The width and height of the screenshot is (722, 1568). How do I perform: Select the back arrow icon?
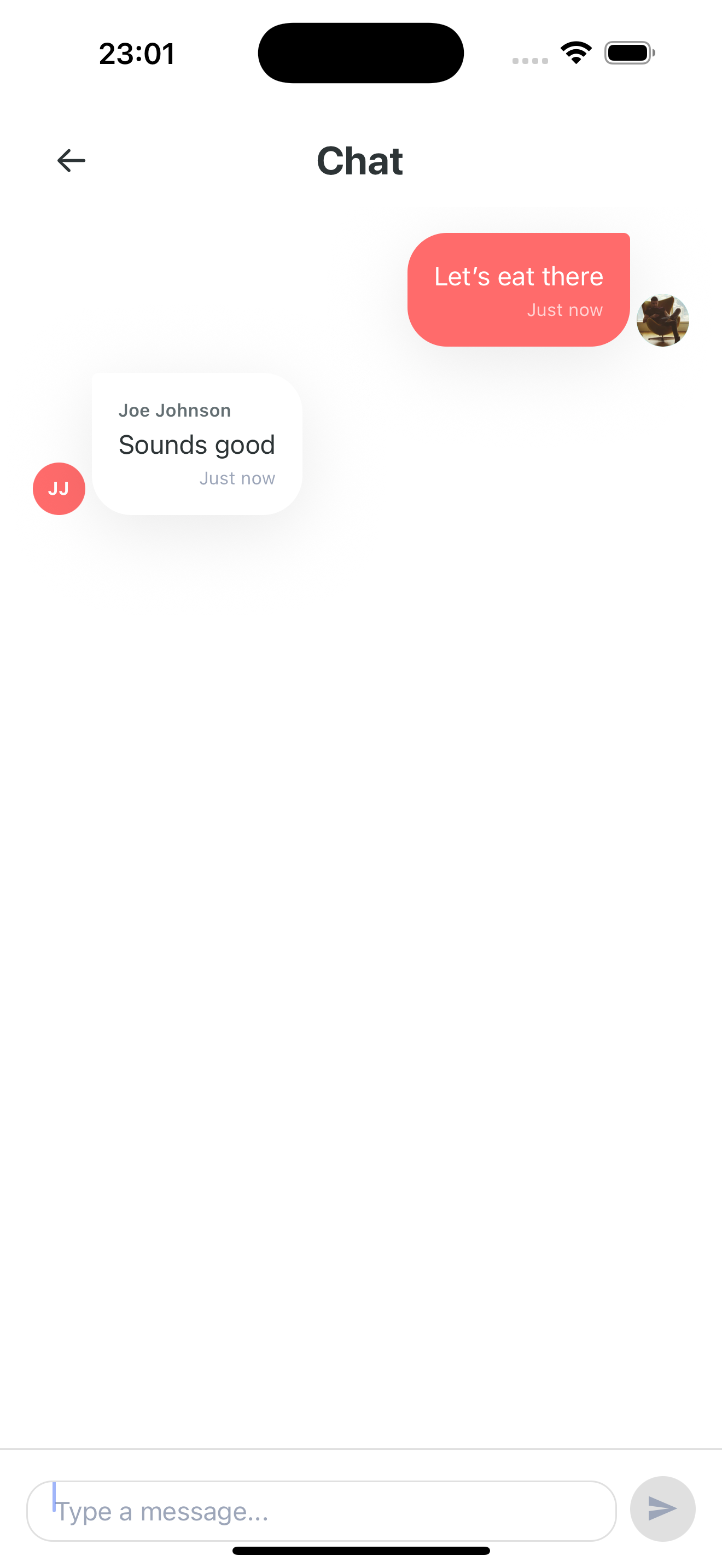71,160
